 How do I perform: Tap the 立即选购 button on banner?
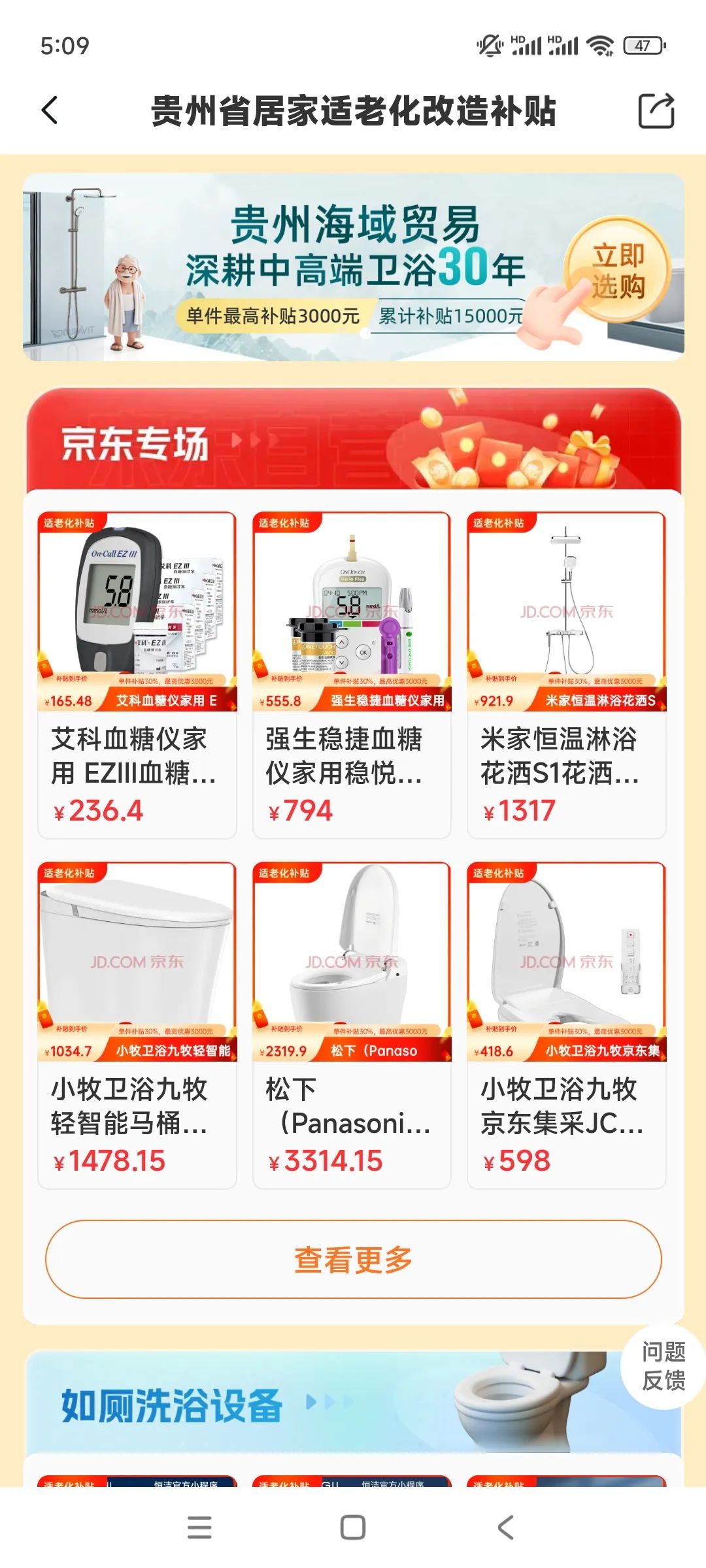coord(618,270)
